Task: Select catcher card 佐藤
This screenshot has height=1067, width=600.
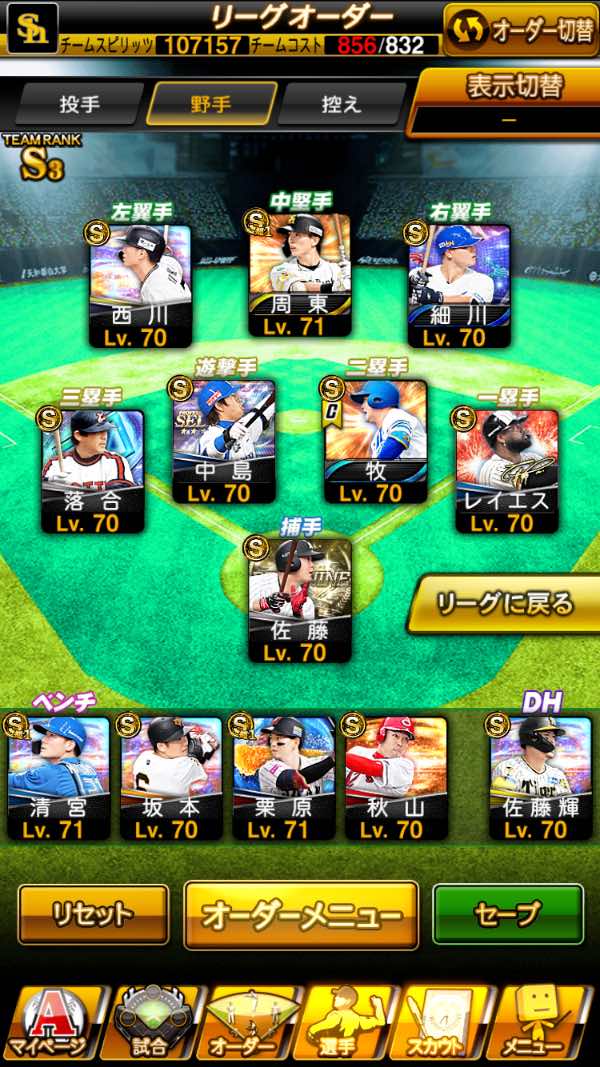Action: click(x=300, y=598)
